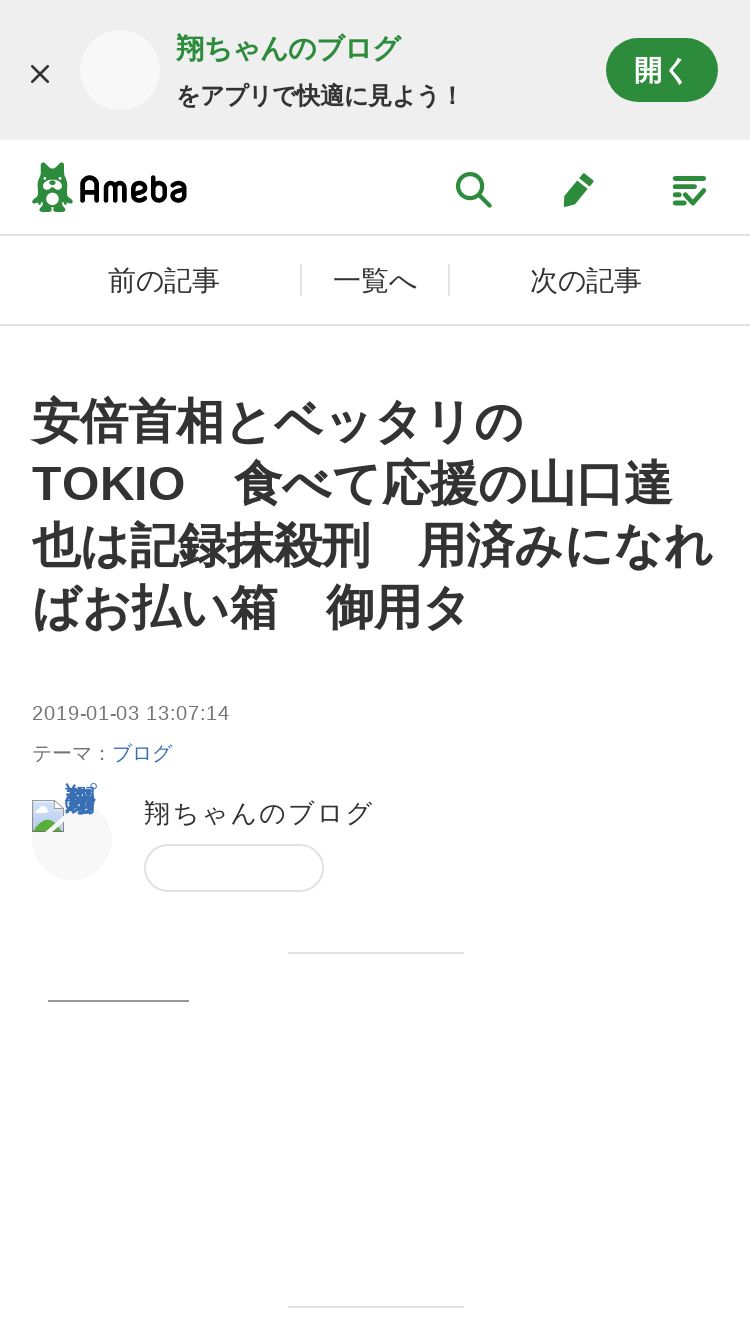Open the search icon
Screen dimensions: 750x1334
pos(473,189)
